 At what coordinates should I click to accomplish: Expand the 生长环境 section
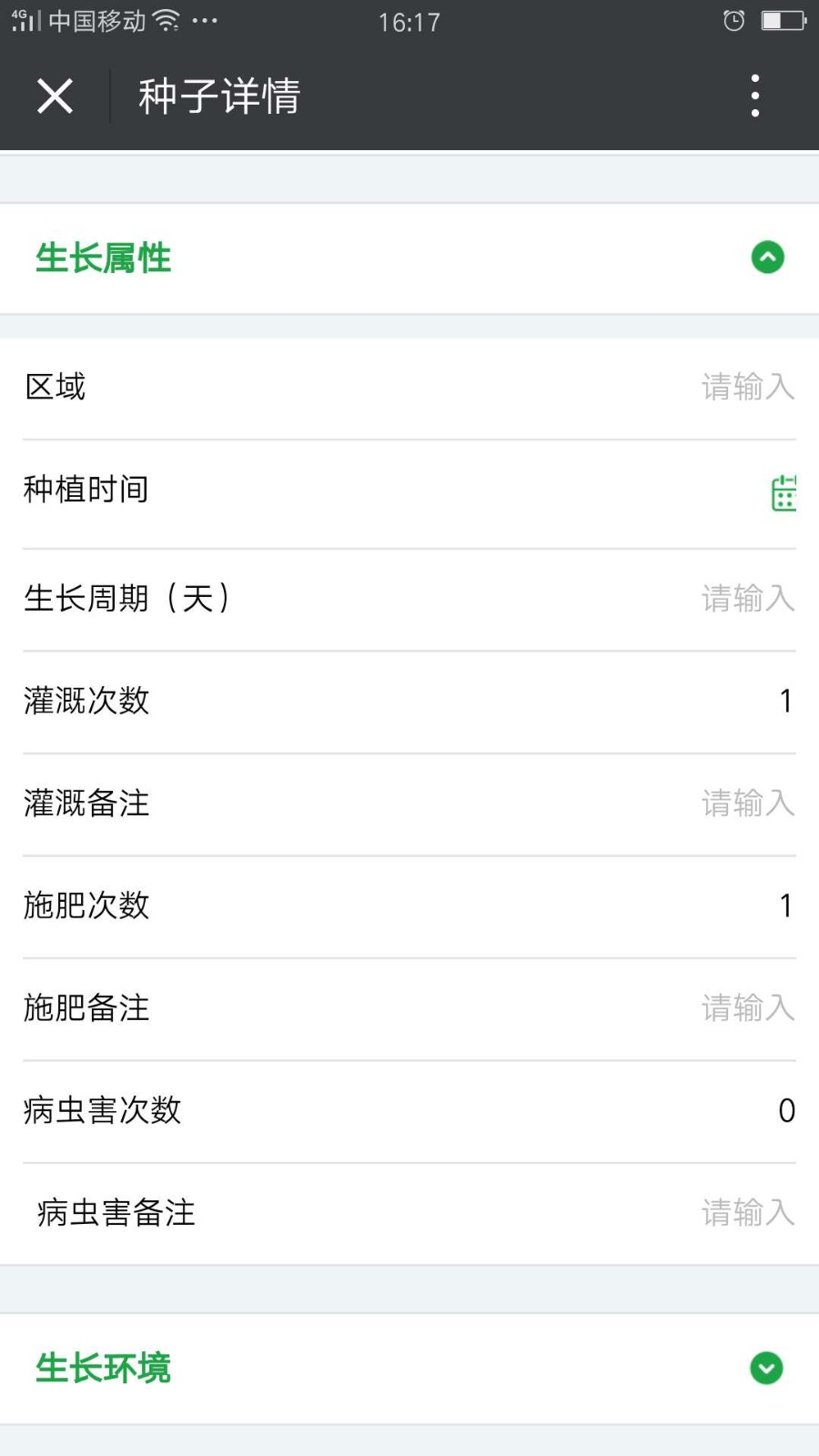(x=767, y=1368)
